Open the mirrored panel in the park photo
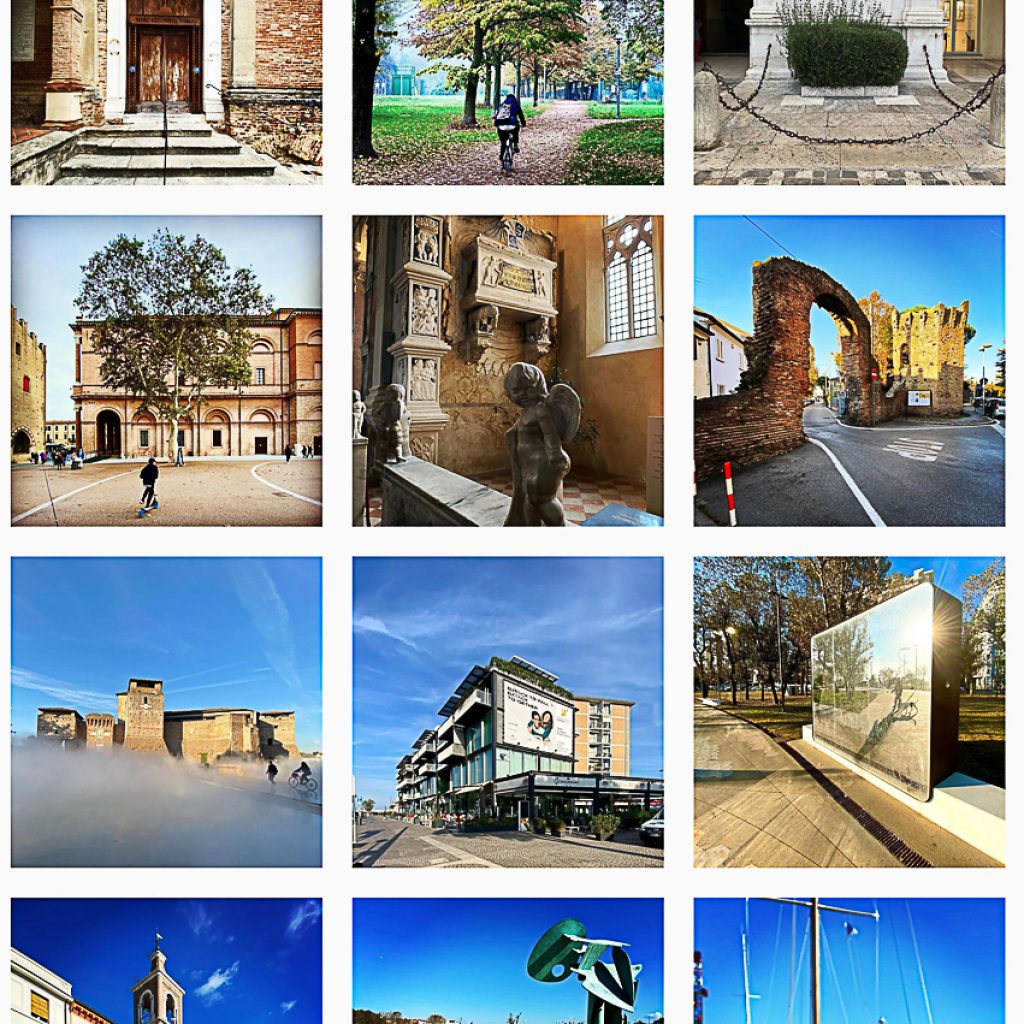This screenshot has width=1024, height=1024. pos(849,712)
